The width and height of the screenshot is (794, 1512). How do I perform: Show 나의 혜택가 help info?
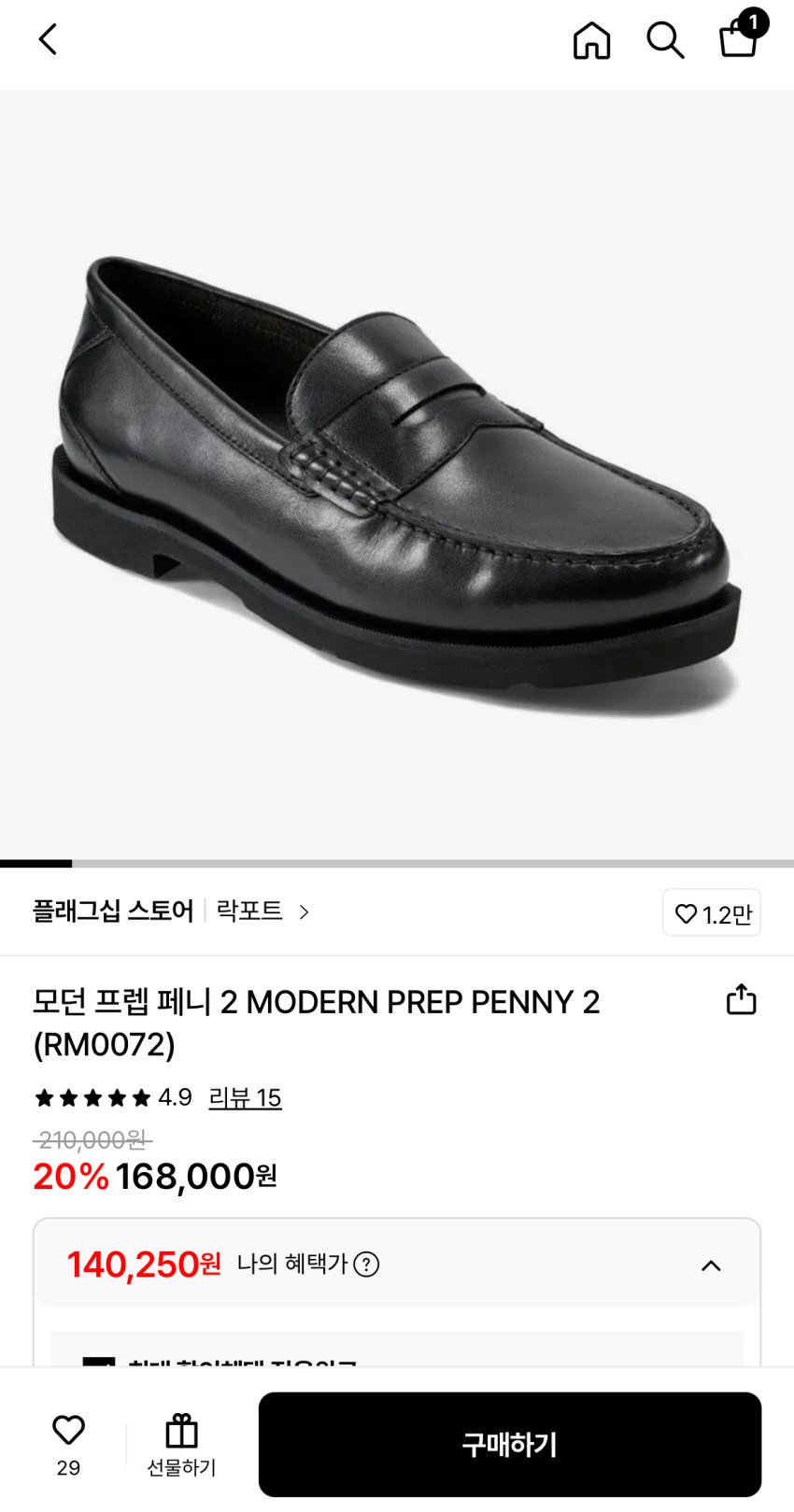pos(366,1265)
